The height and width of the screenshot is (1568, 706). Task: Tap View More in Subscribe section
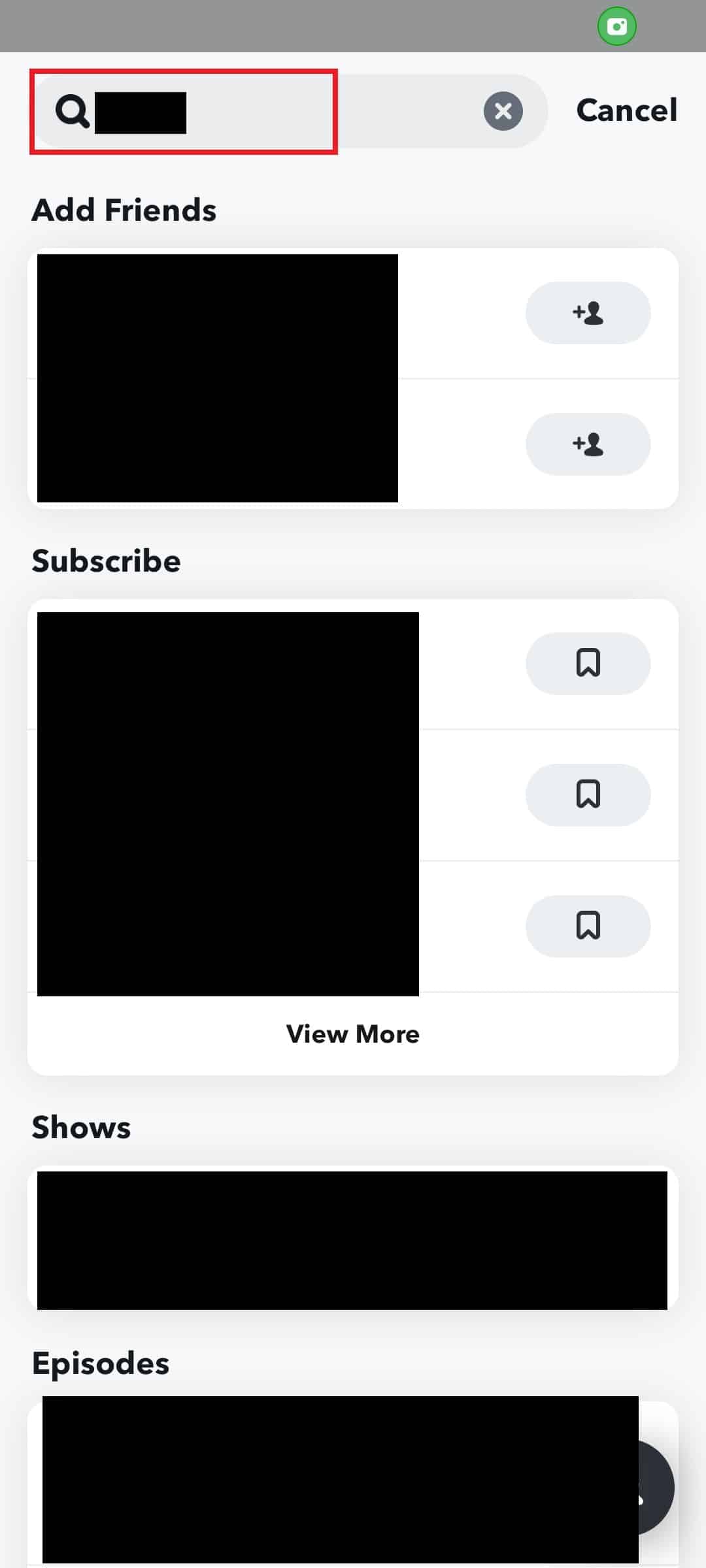point(353,1034)
